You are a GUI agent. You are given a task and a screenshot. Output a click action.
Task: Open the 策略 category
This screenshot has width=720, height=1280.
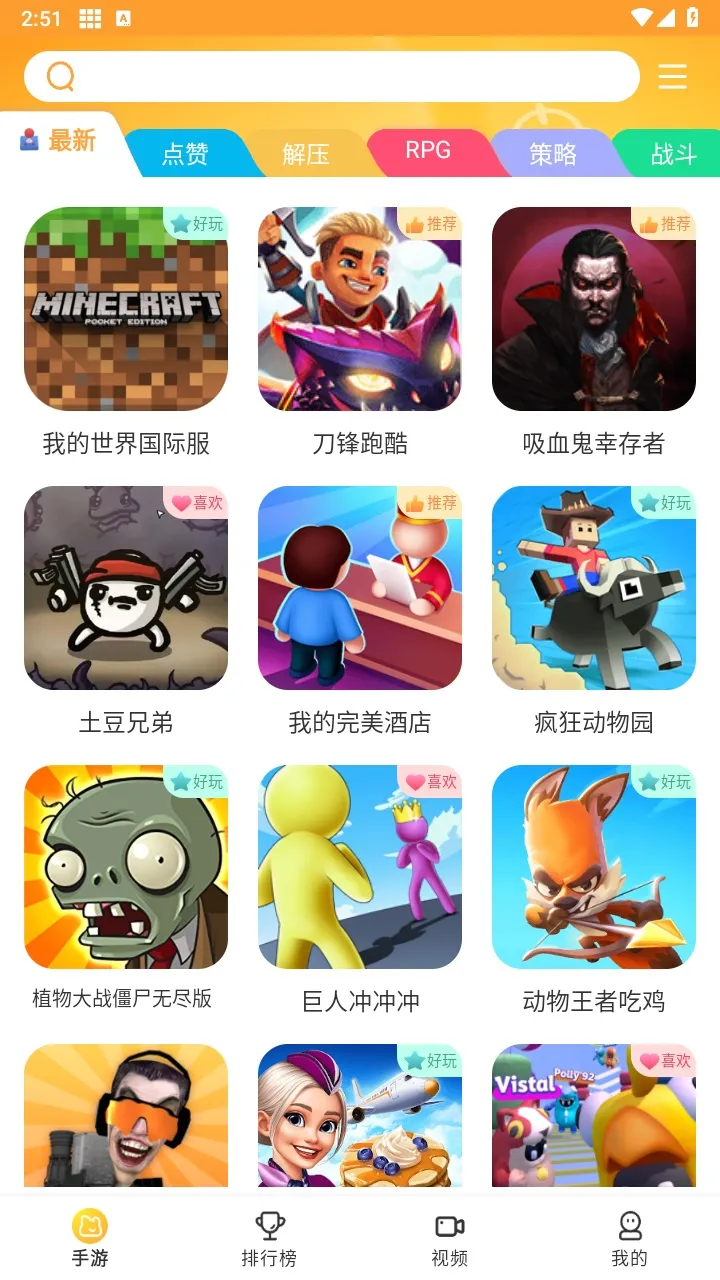click(550, 152)
